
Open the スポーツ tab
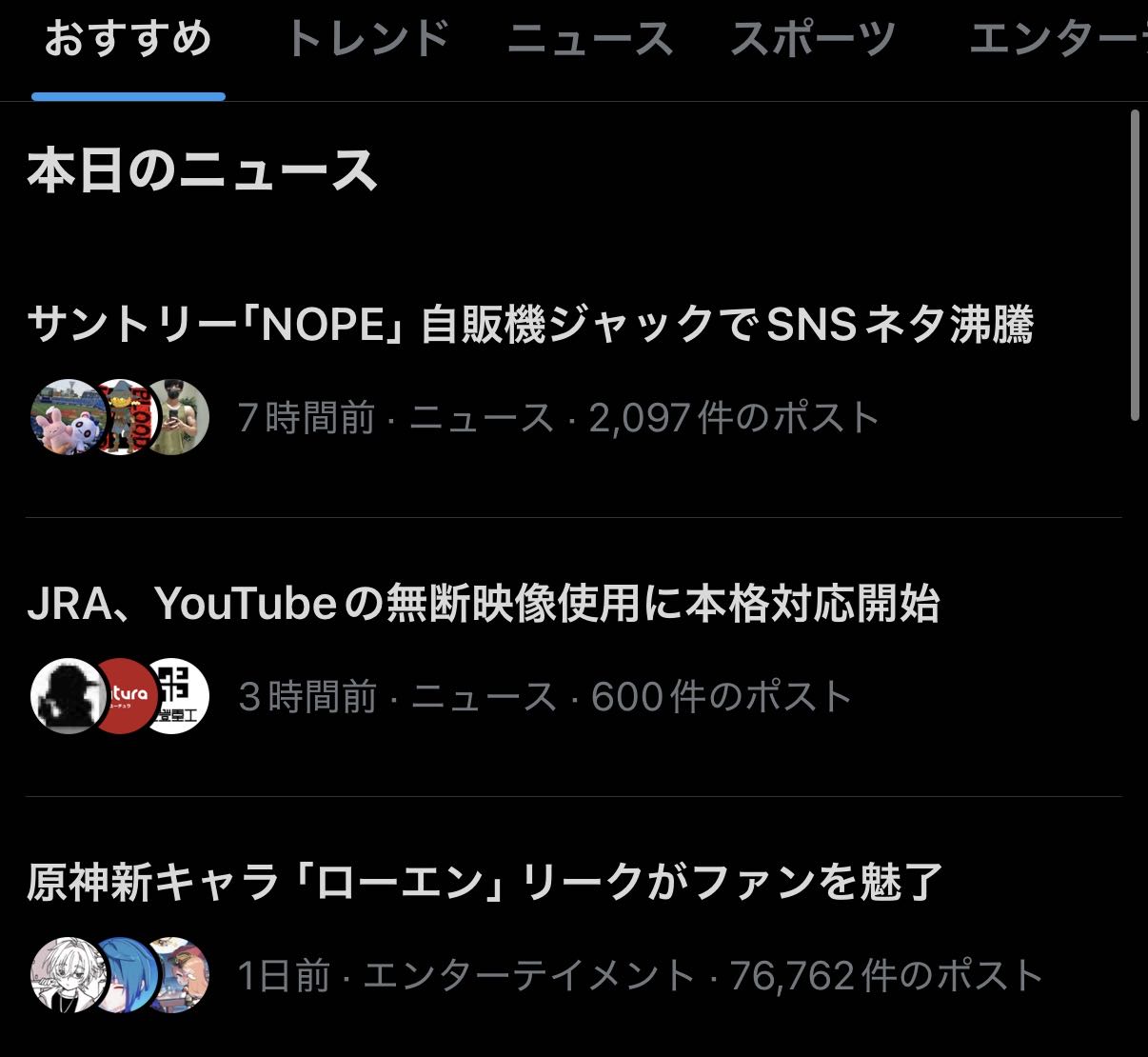(x=812, y=40)
